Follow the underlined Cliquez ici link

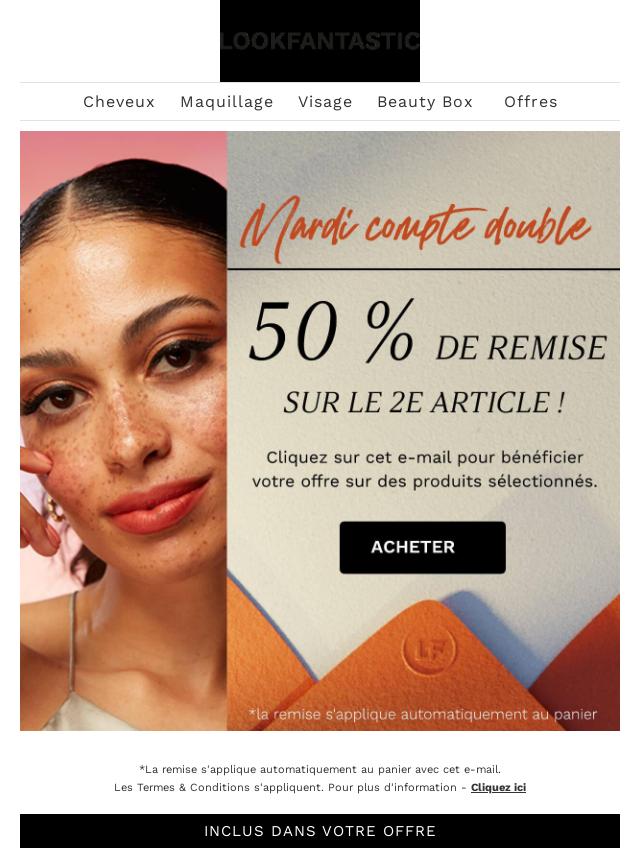point(498,788)
